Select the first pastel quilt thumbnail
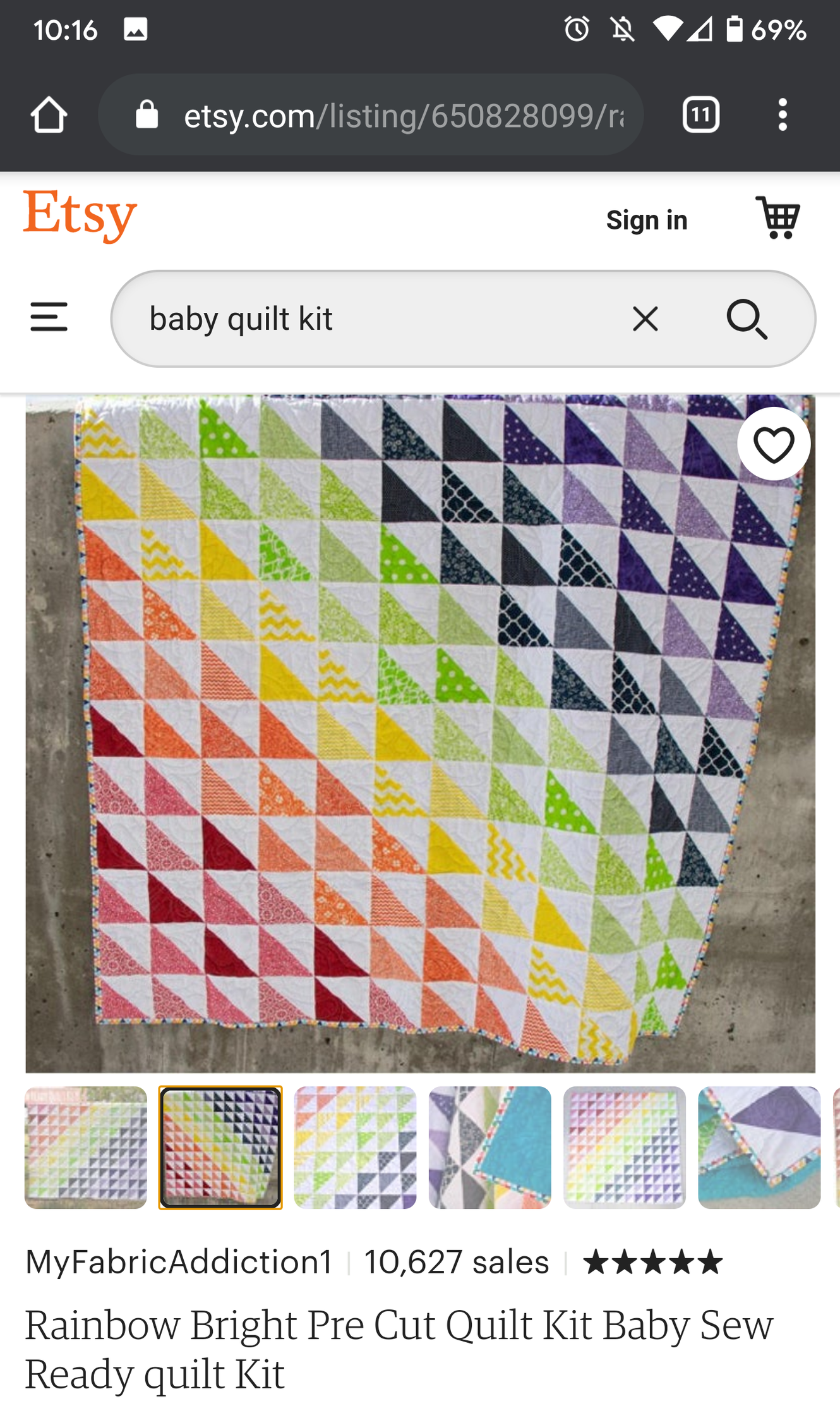840x1425 pixels. click(86, 1147)
